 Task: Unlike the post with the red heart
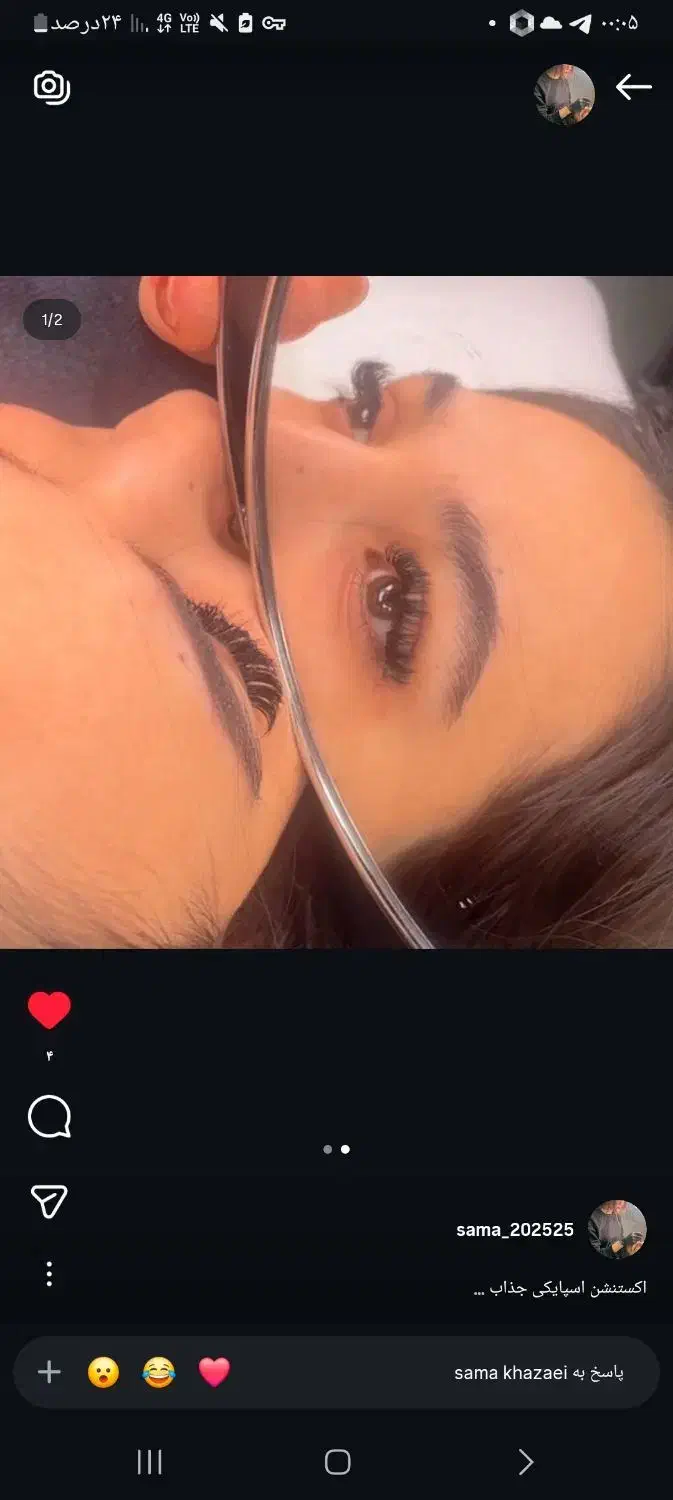49,1010
